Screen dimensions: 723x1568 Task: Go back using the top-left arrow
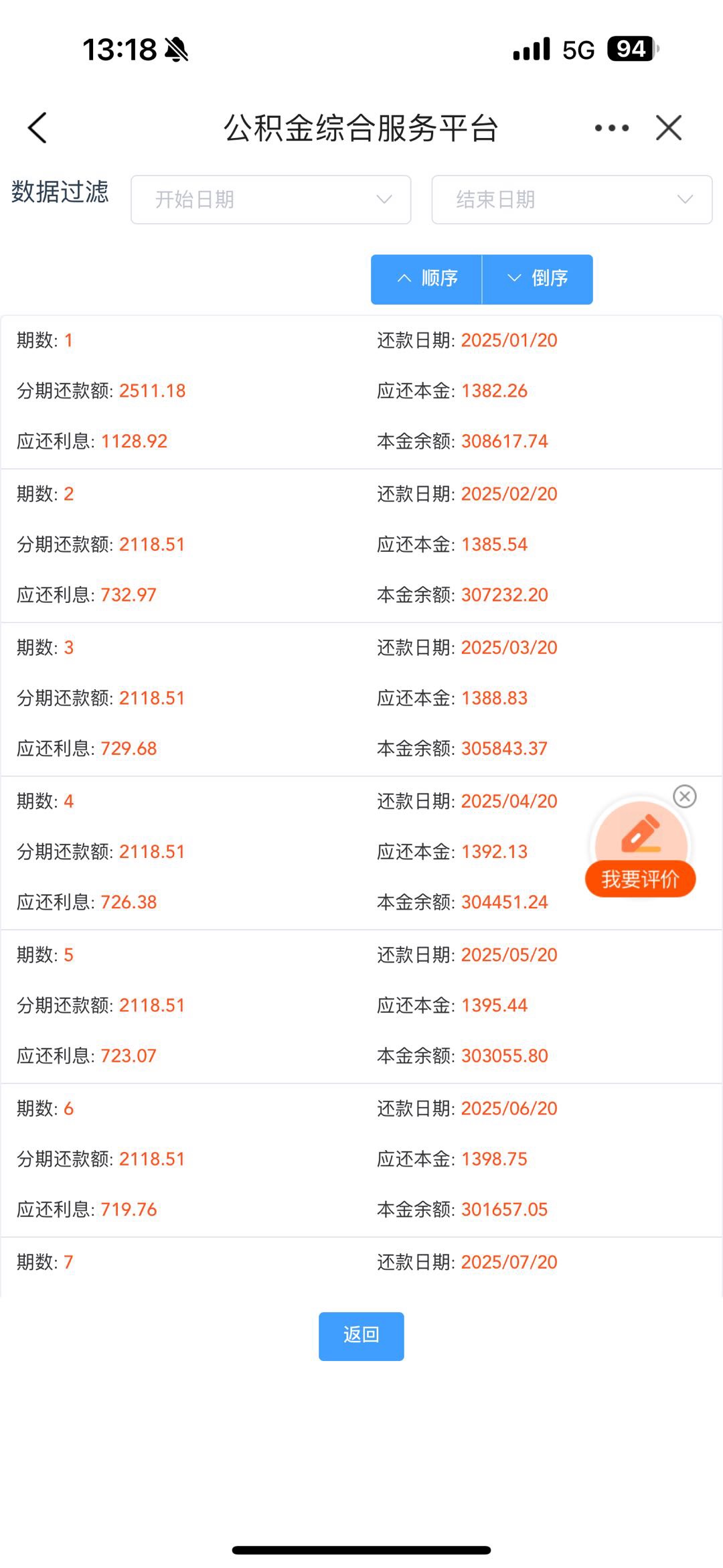(37, 127)
